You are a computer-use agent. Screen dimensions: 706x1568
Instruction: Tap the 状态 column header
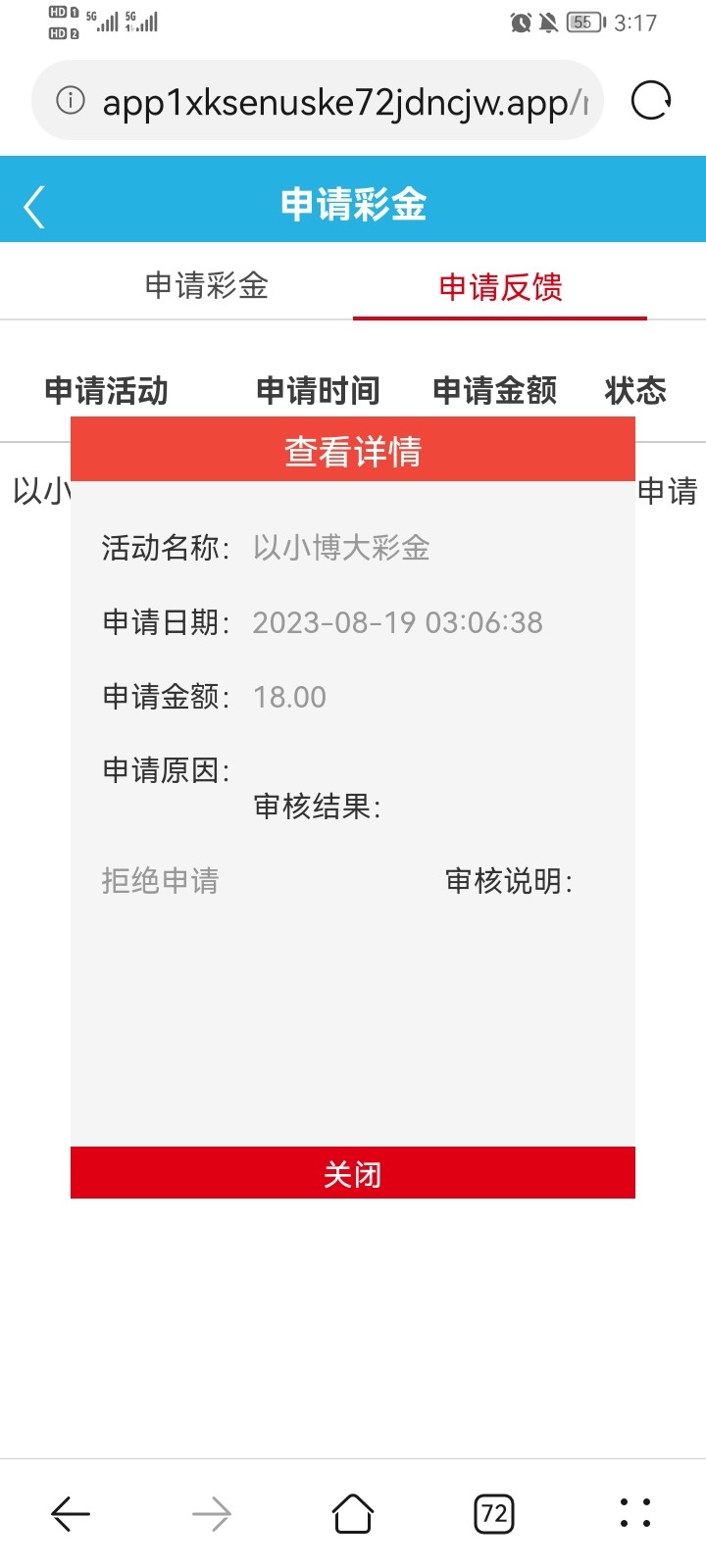(636, 389)
